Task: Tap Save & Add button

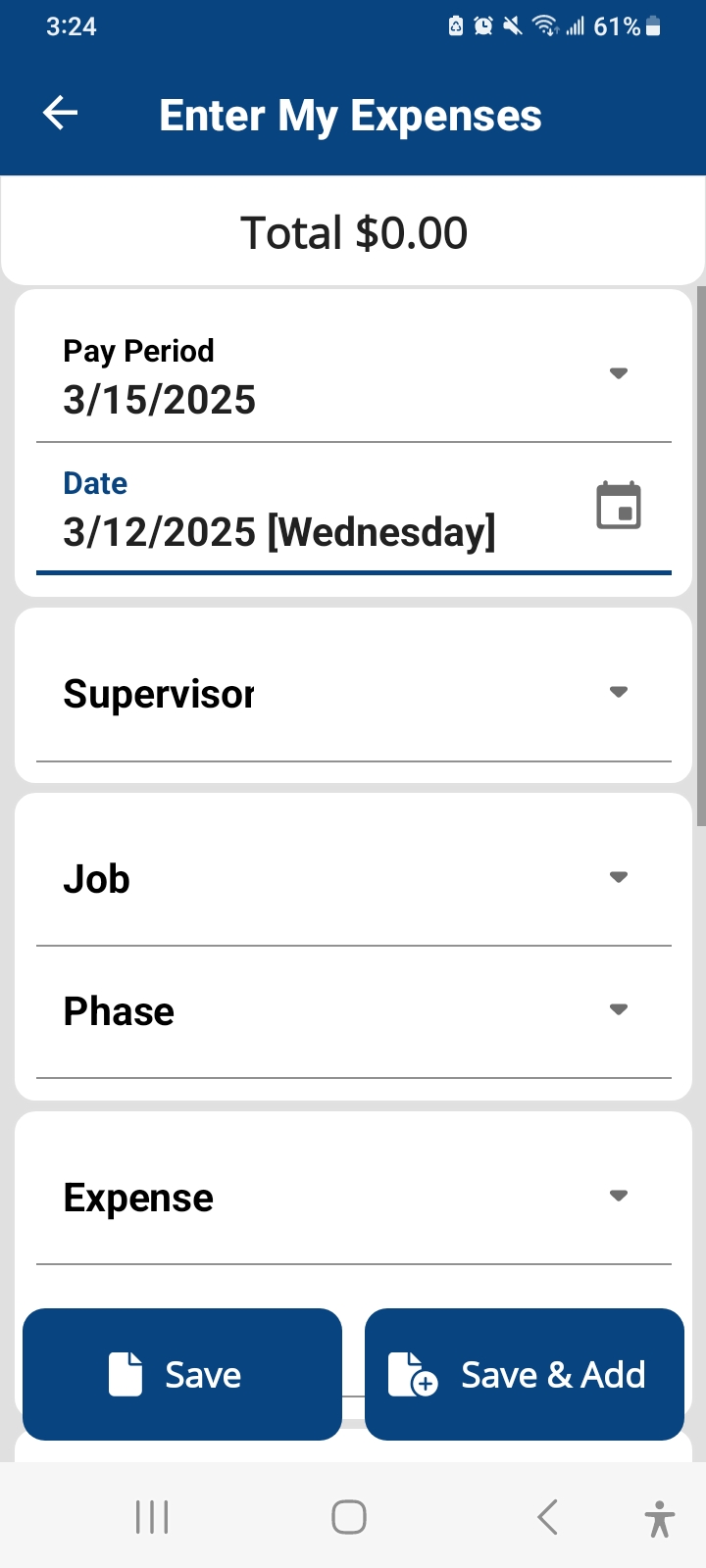Action: click(x=525, y=1374)
